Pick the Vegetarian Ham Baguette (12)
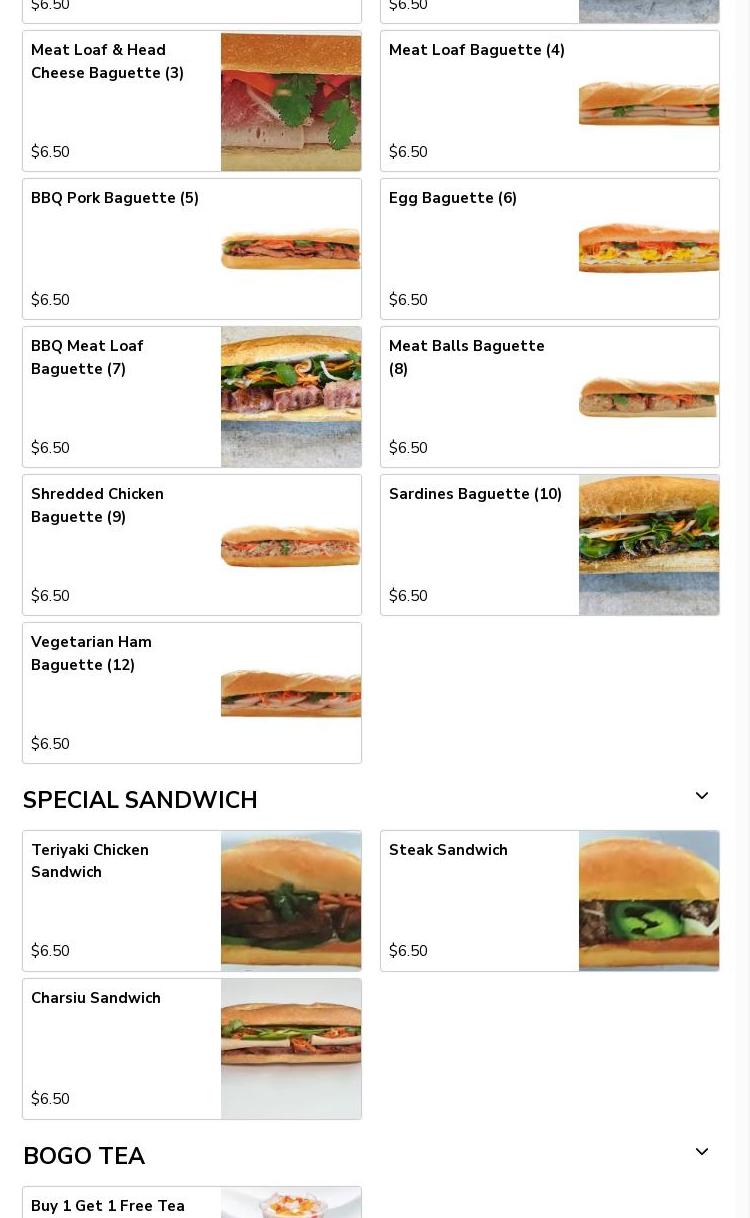This screenshot has width=750, height=1218. click(x=192, y=693)
